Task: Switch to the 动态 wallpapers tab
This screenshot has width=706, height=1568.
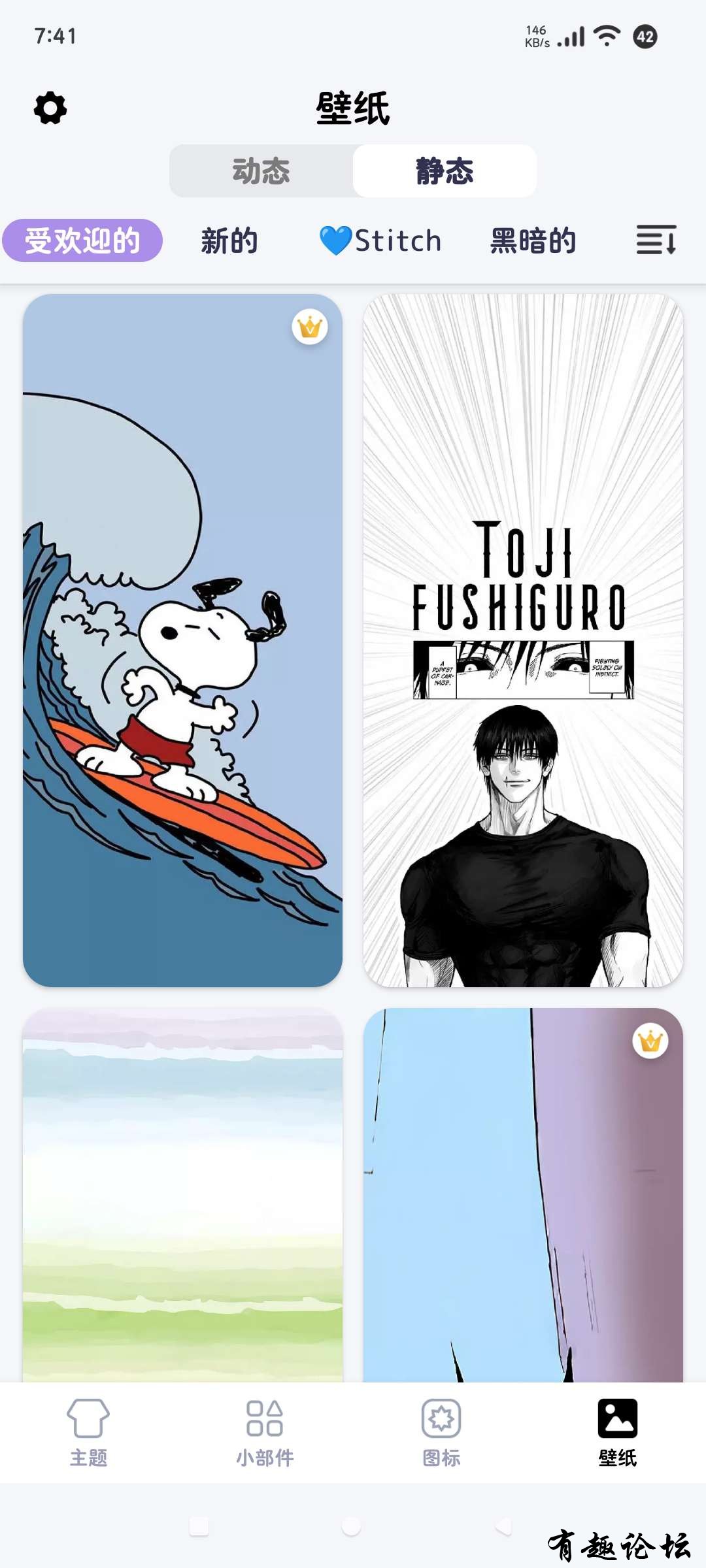Action: [261, 171]
